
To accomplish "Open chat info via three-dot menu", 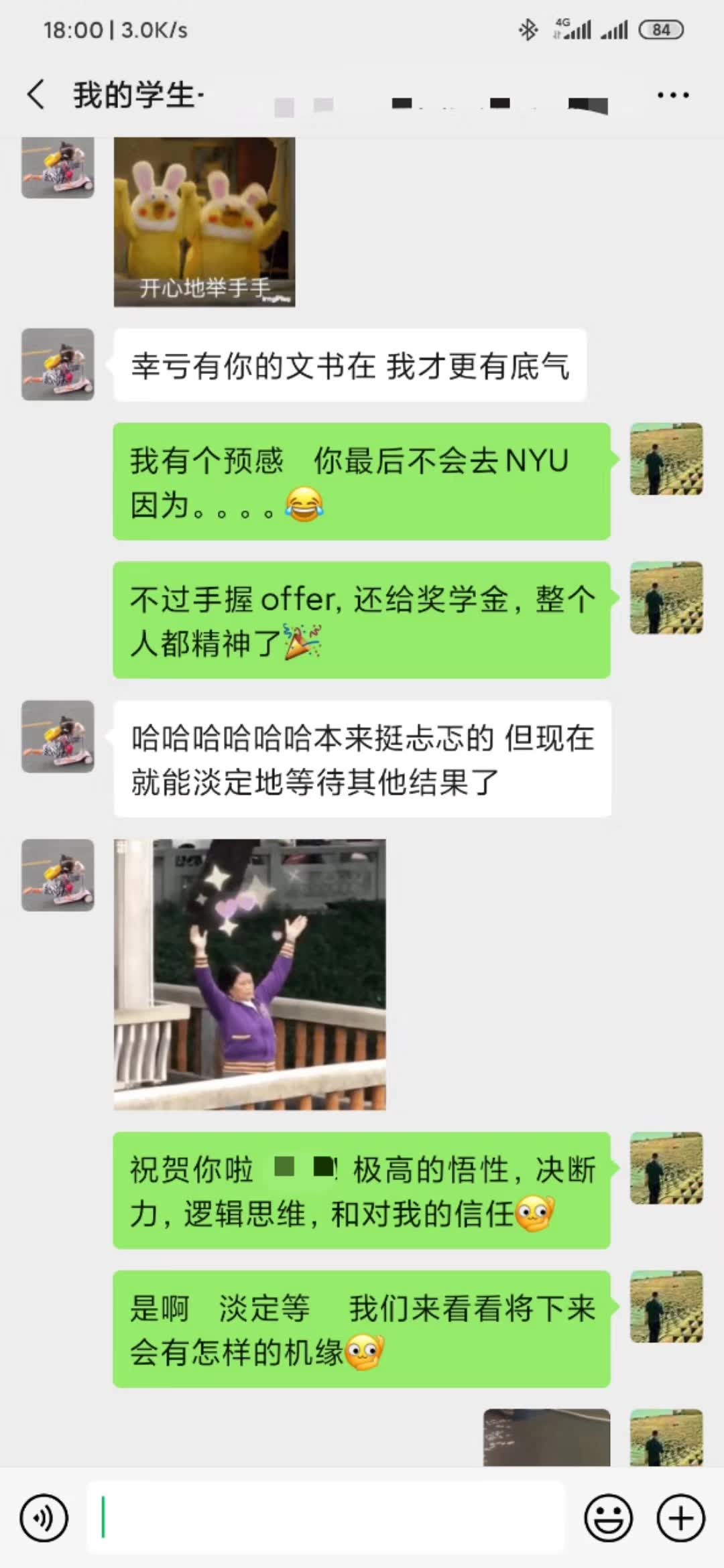I will tap(672, 95).
